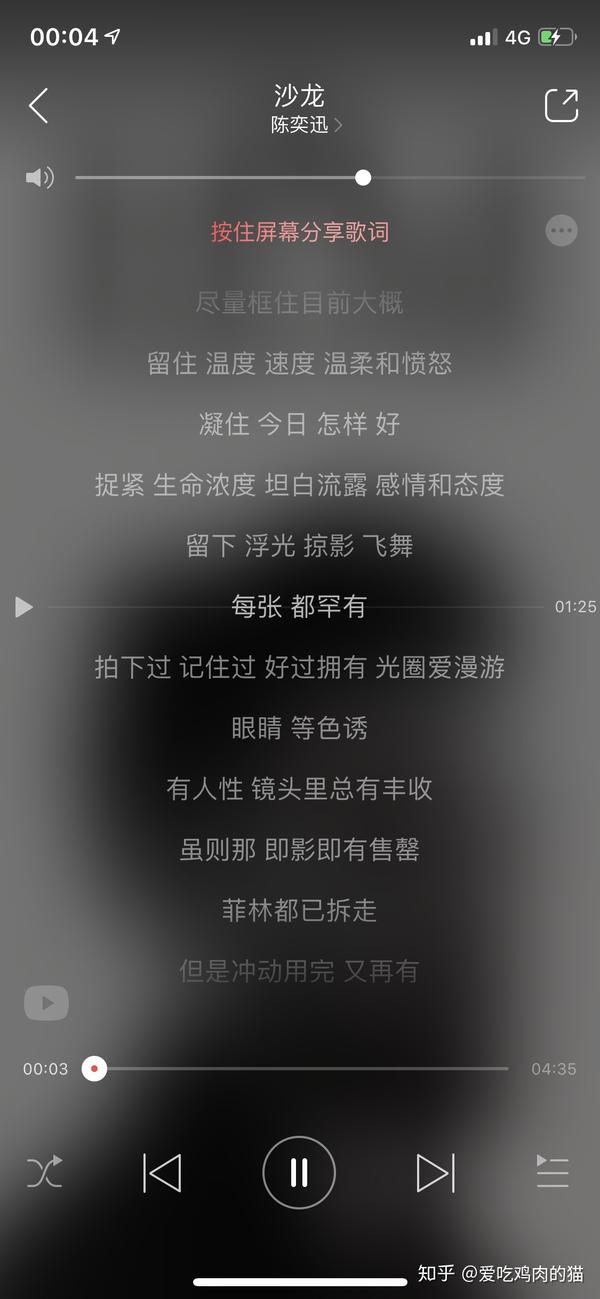Open artist page for 陈奕迅
600x1299 pixels.
pyautogui.click(x=306, y=126)
